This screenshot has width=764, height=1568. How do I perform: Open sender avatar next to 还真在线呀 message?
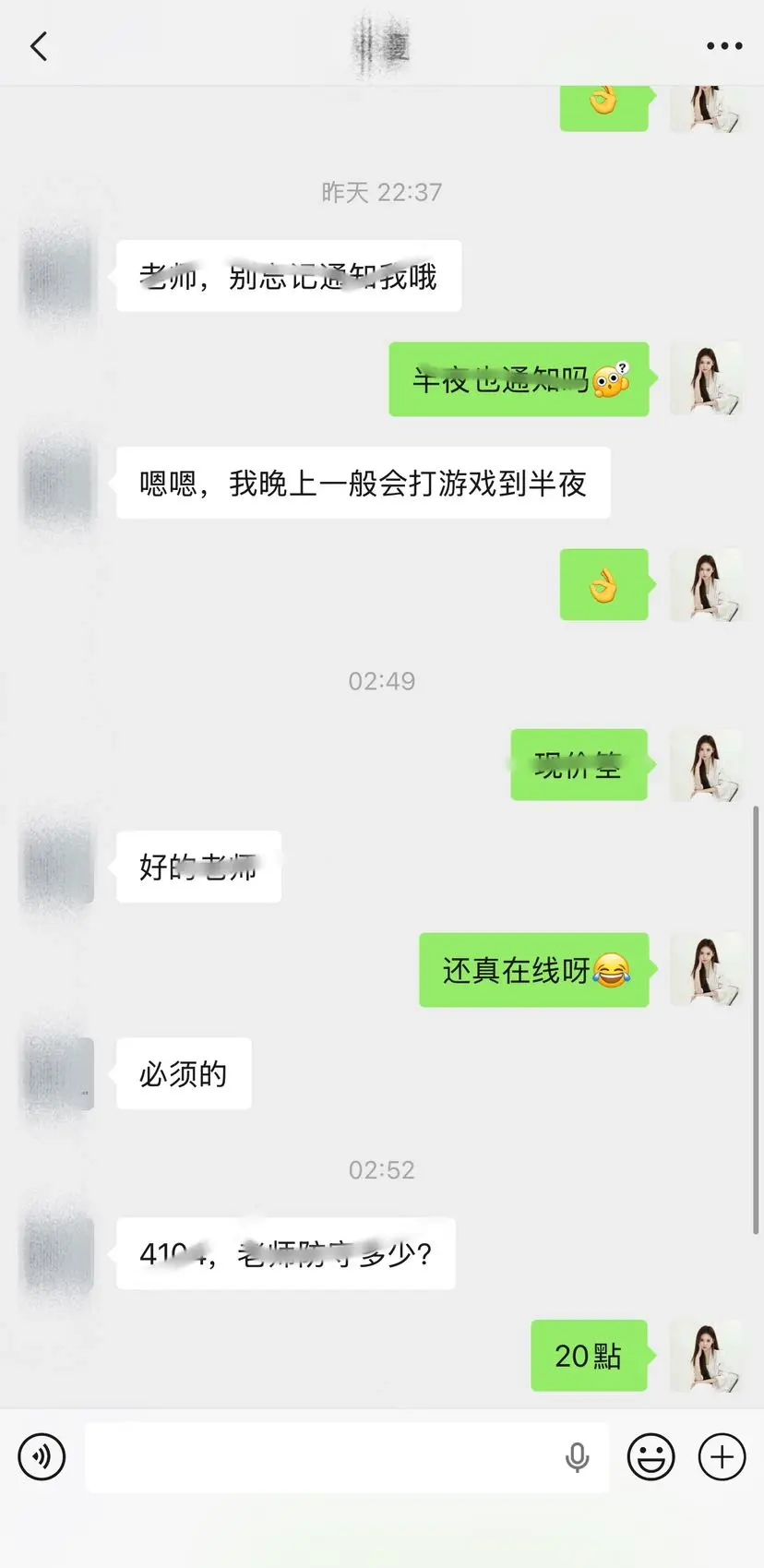pos(706,969)
